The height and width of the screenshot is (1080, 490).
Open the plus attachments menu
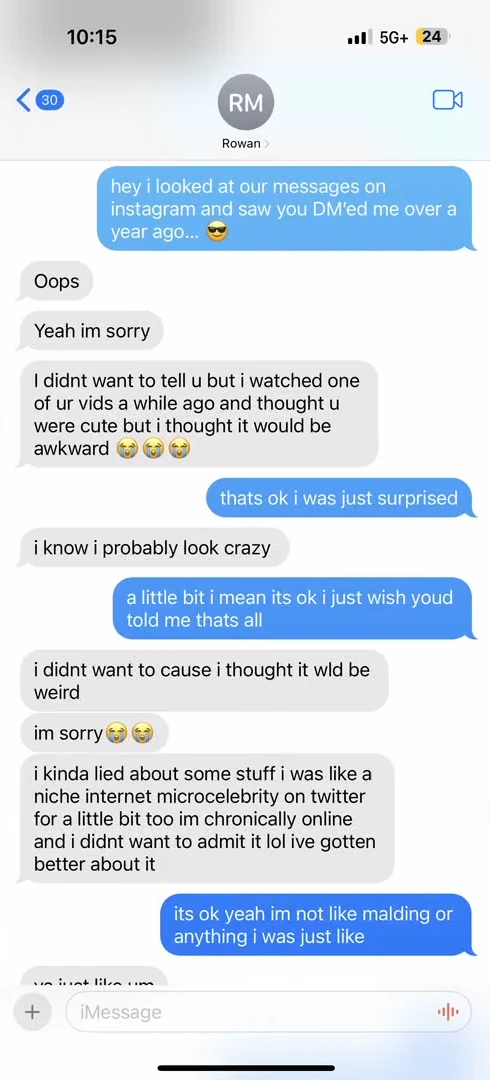(32, 1012)
